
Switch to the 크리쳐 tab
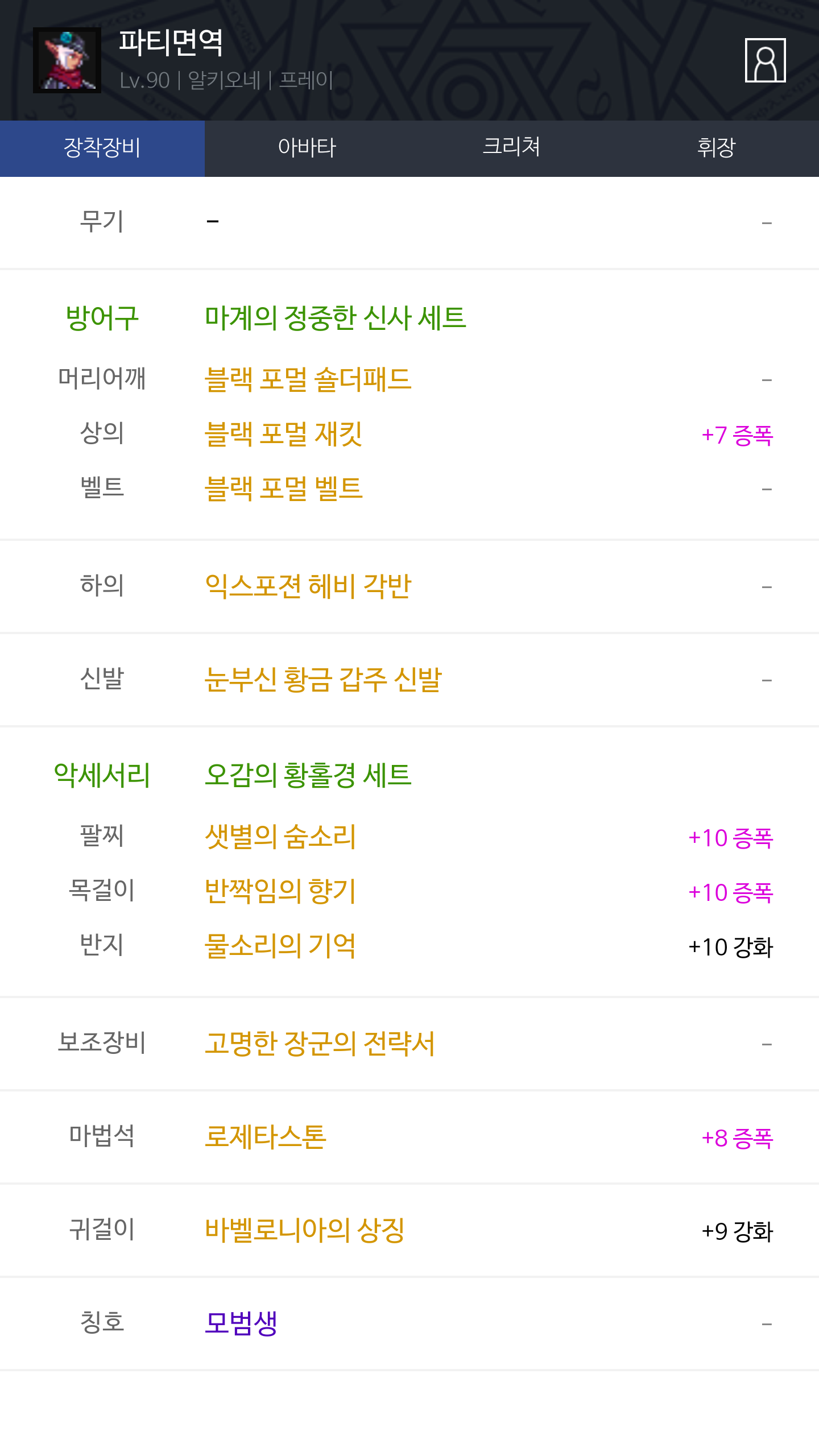(x=512, y=148)
